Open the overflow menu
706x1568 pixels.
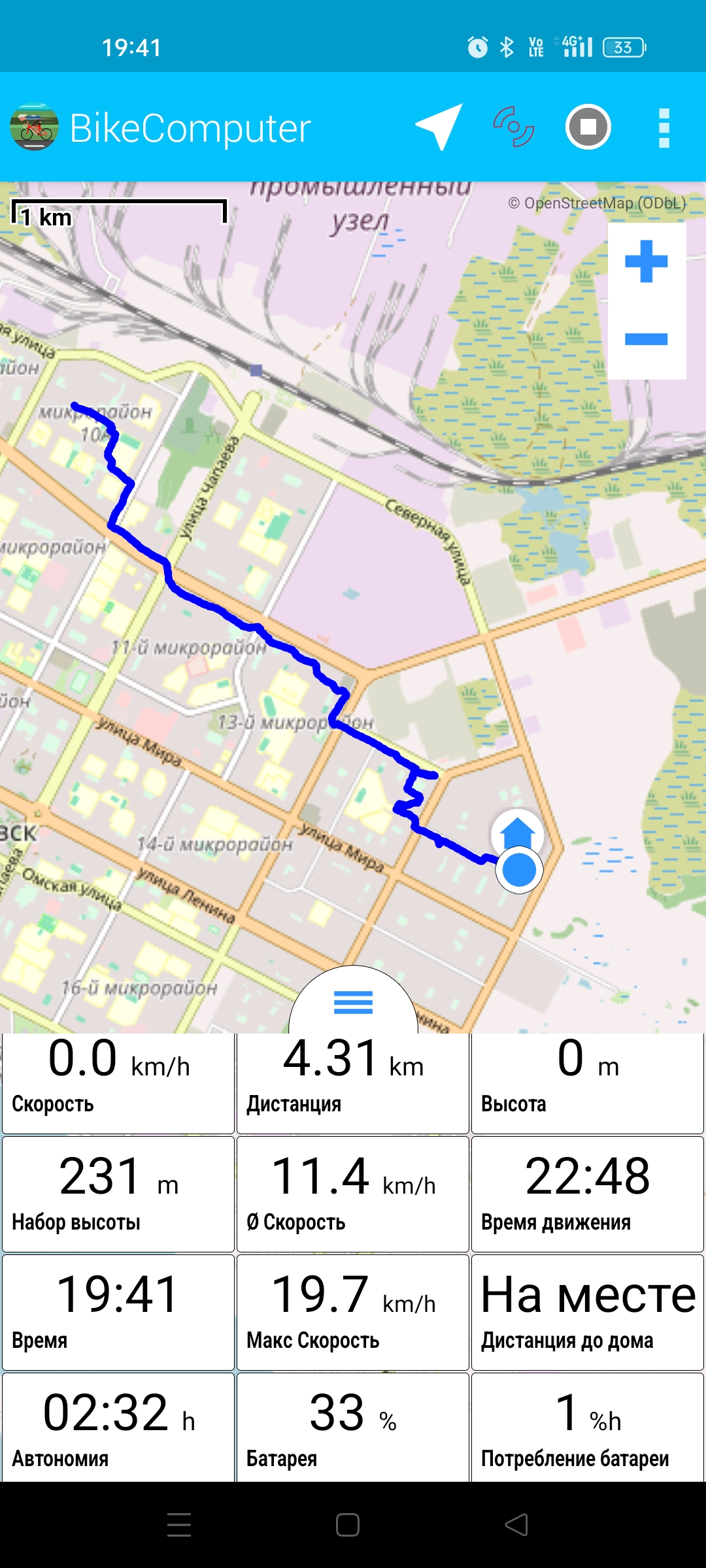coord(664,127)
